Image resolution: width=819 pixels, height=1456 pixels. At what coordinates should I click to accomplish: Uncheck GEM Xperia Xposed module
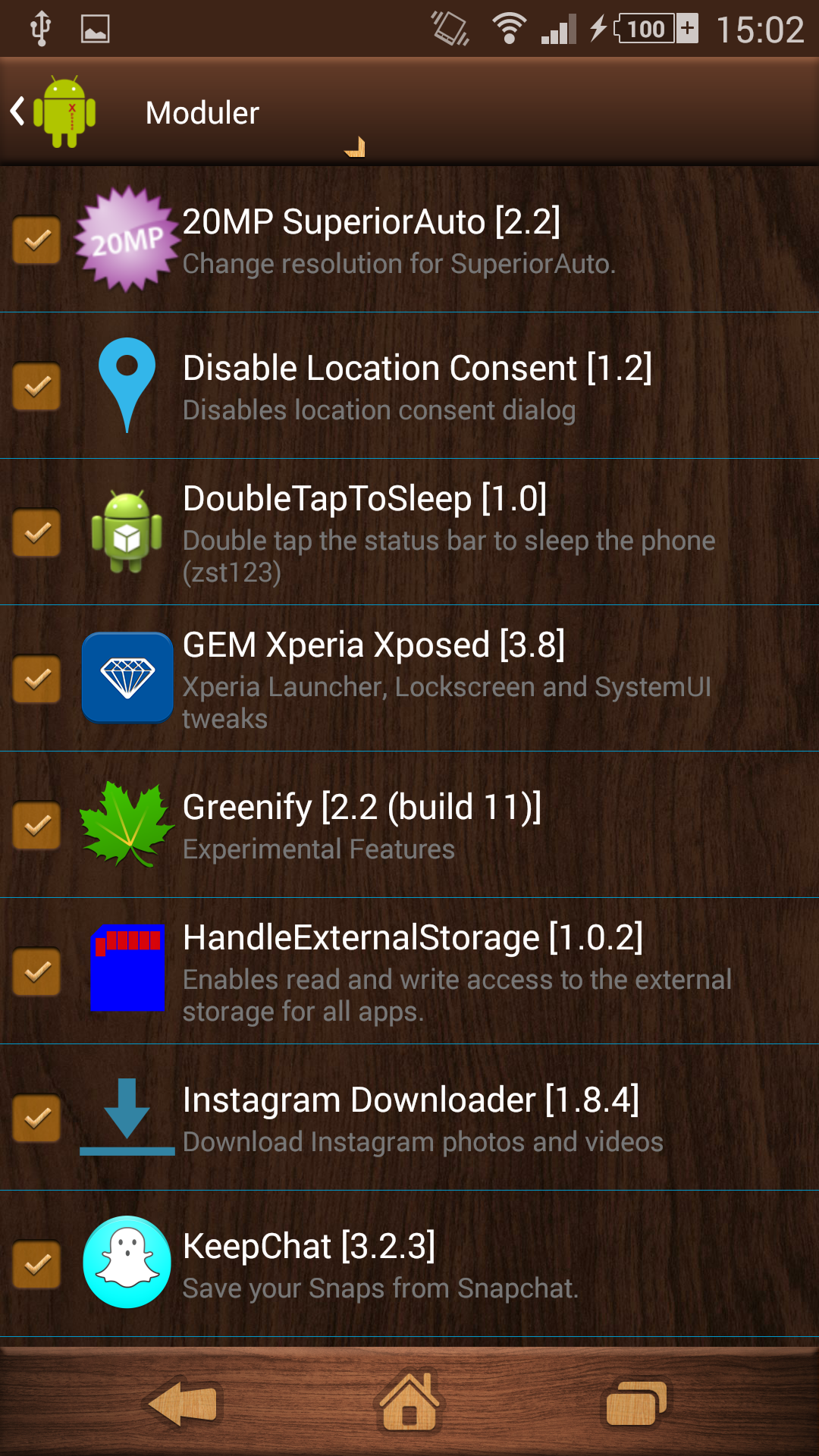36,679
